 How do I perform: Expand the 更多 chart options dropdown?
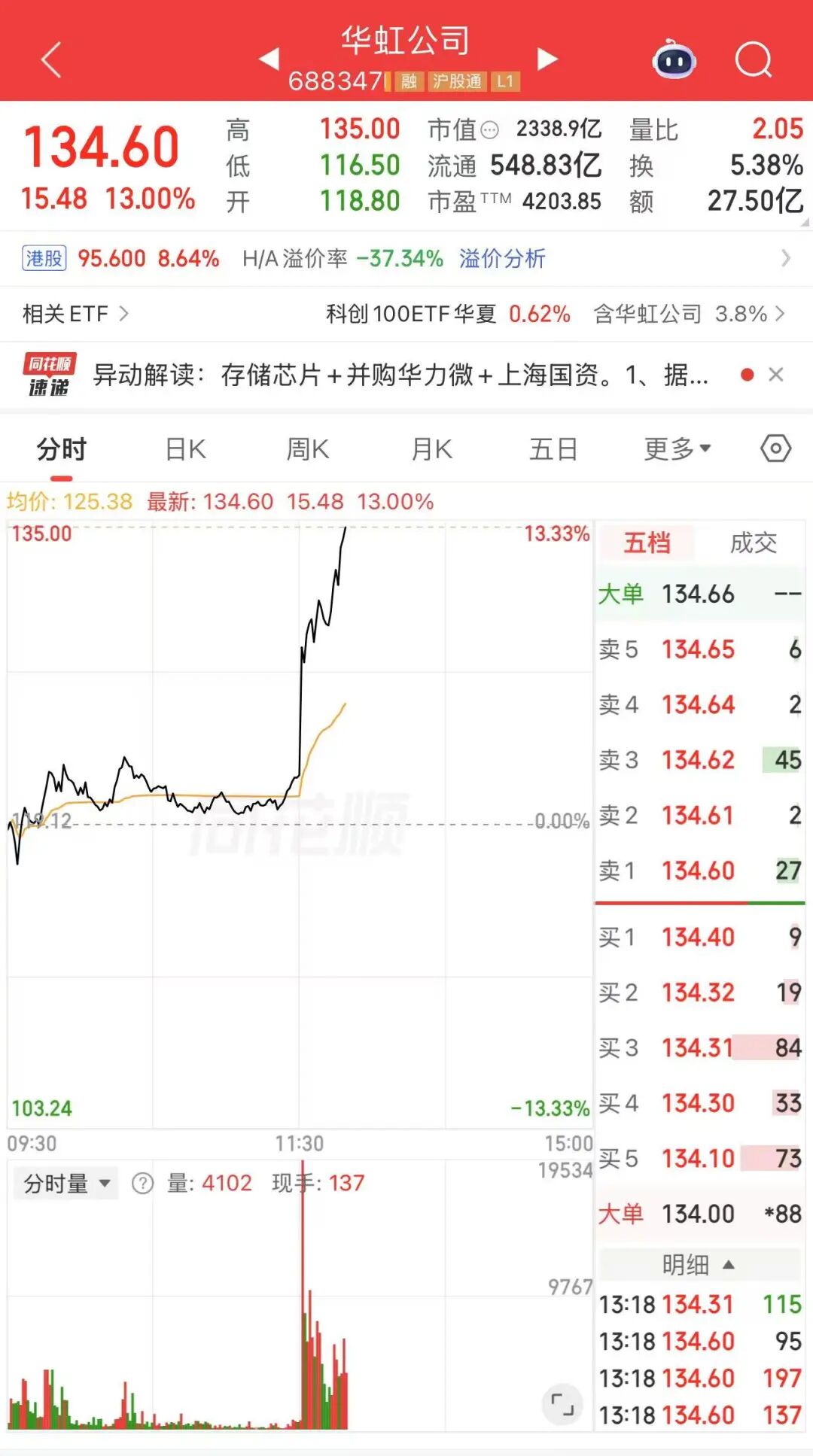coord(677,450)
